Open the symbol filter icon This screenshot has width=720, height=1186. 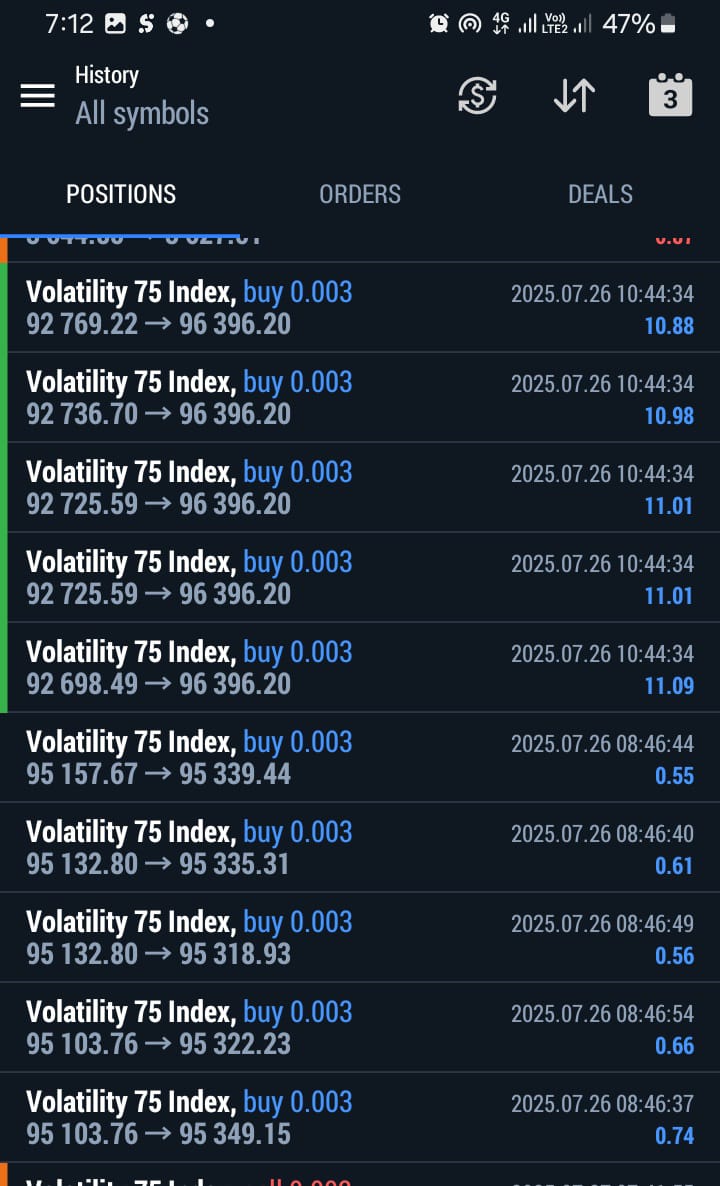click(x=477, y=96)
